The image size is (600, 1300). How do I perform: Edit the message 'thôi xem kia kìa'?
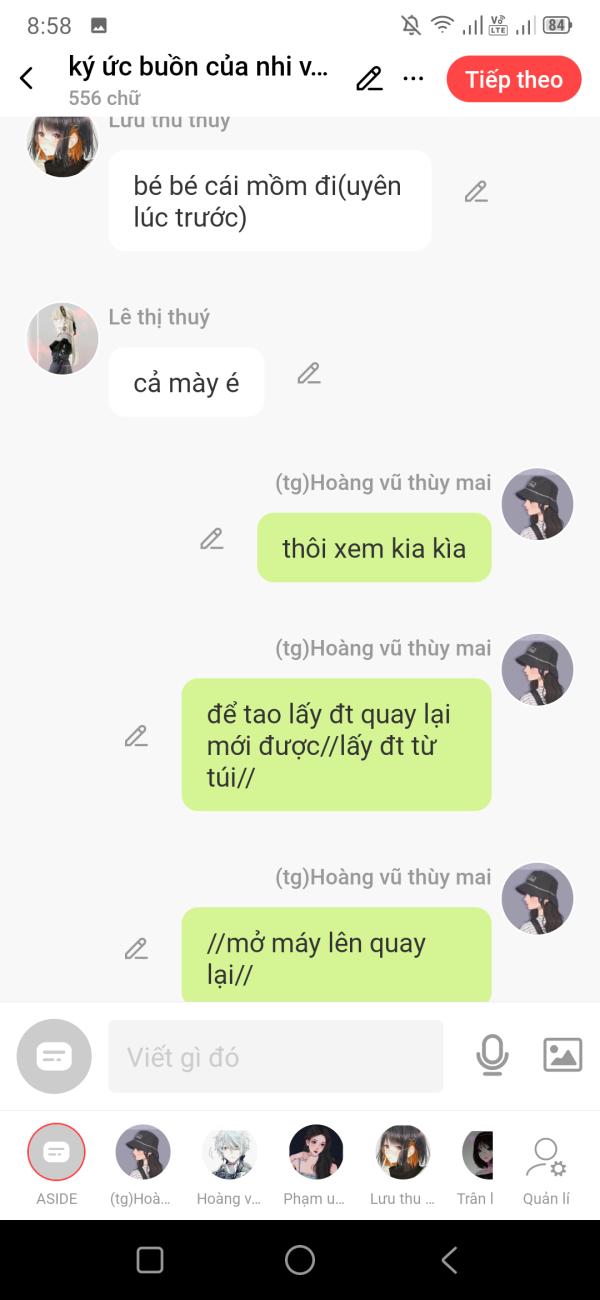click(211, 539)
